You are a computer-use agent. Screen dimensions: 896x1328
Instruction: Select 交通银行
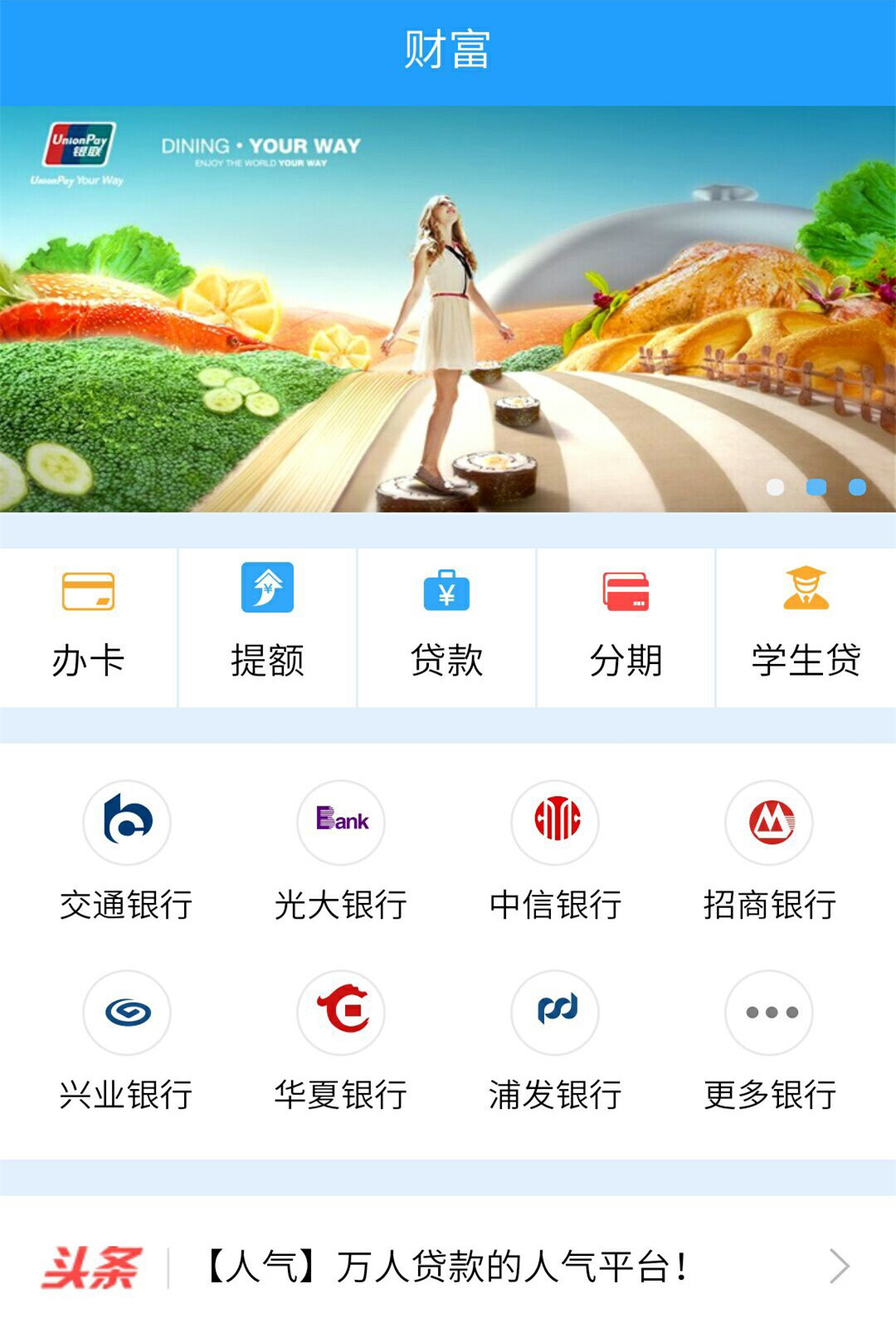pyautogui.click(x=127, y=851)
